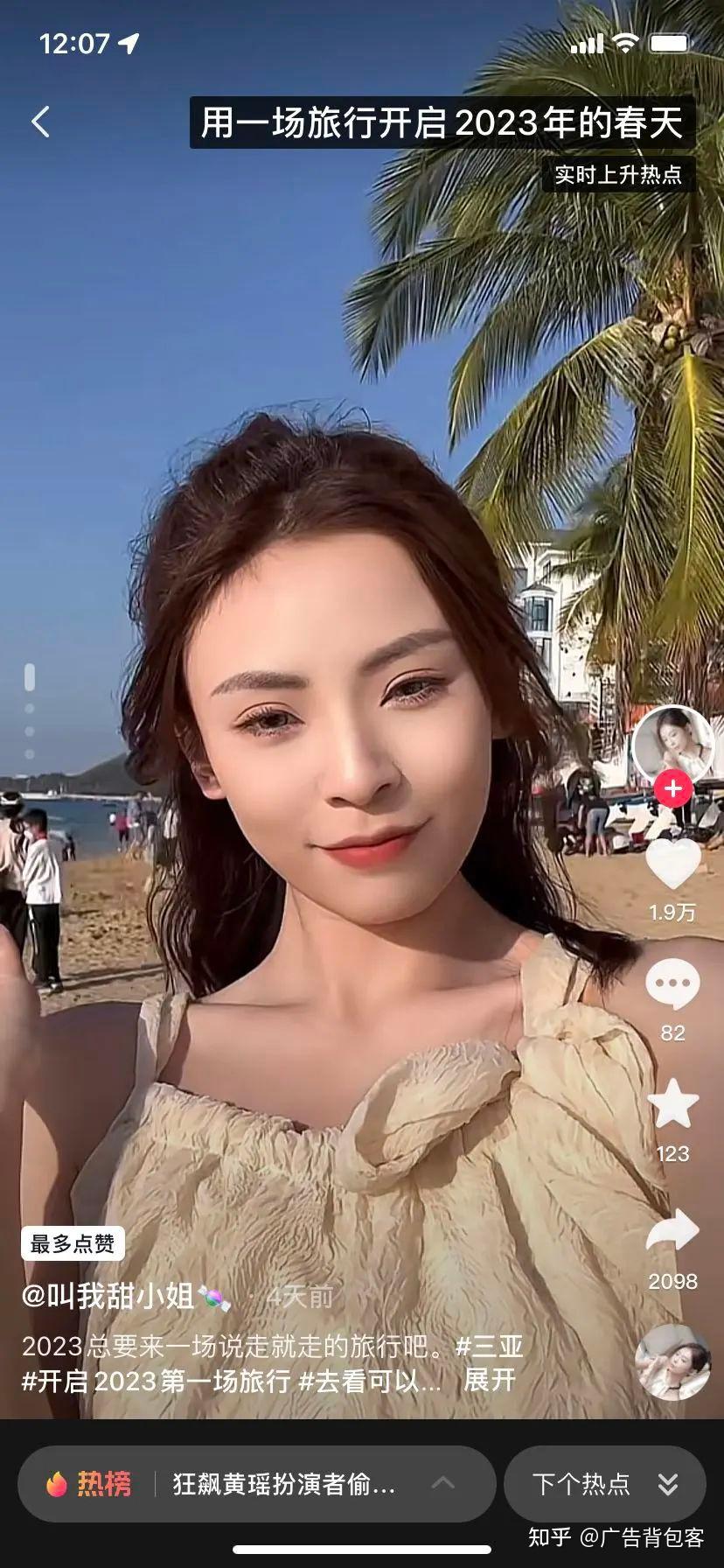
Task: Go back using the top-left arrow
Action: point(40,122)
